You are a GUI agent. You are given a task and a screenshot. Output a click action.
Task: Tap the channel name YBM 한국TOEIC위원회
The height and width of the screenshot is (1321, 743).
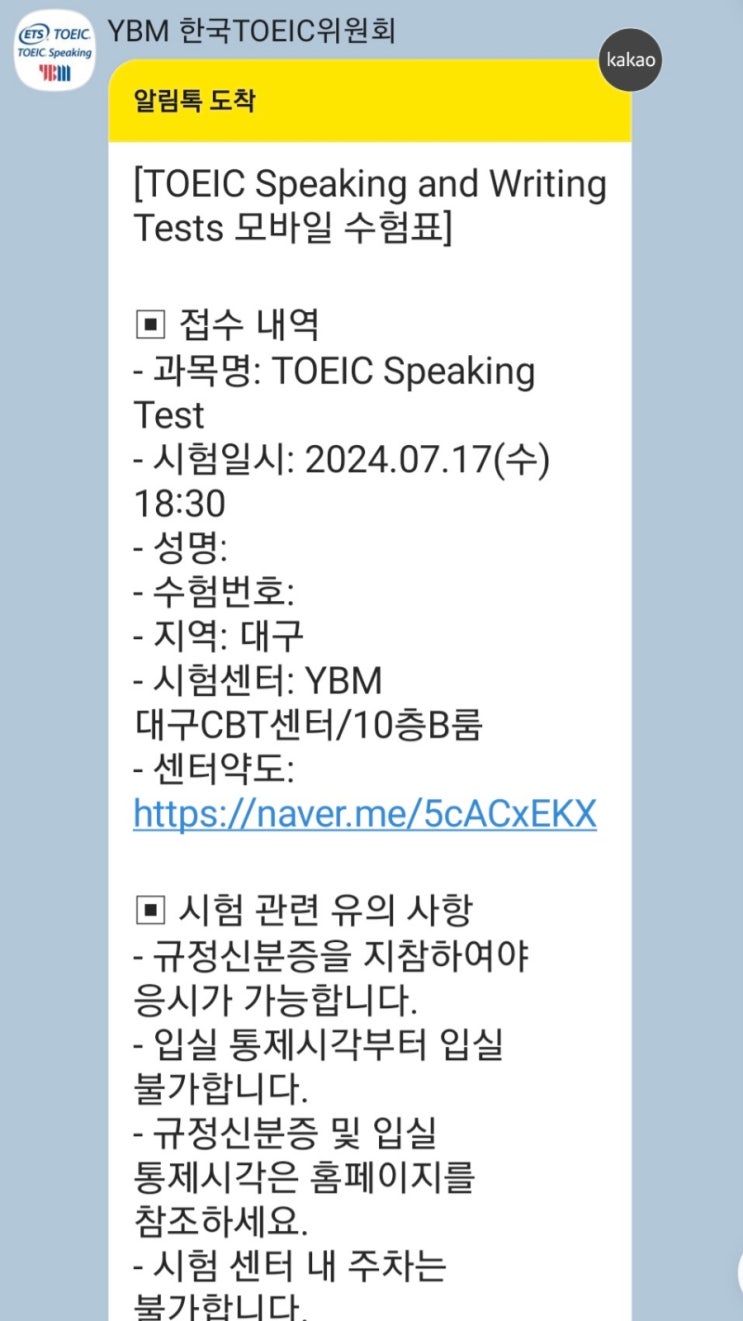pos(254,31)
